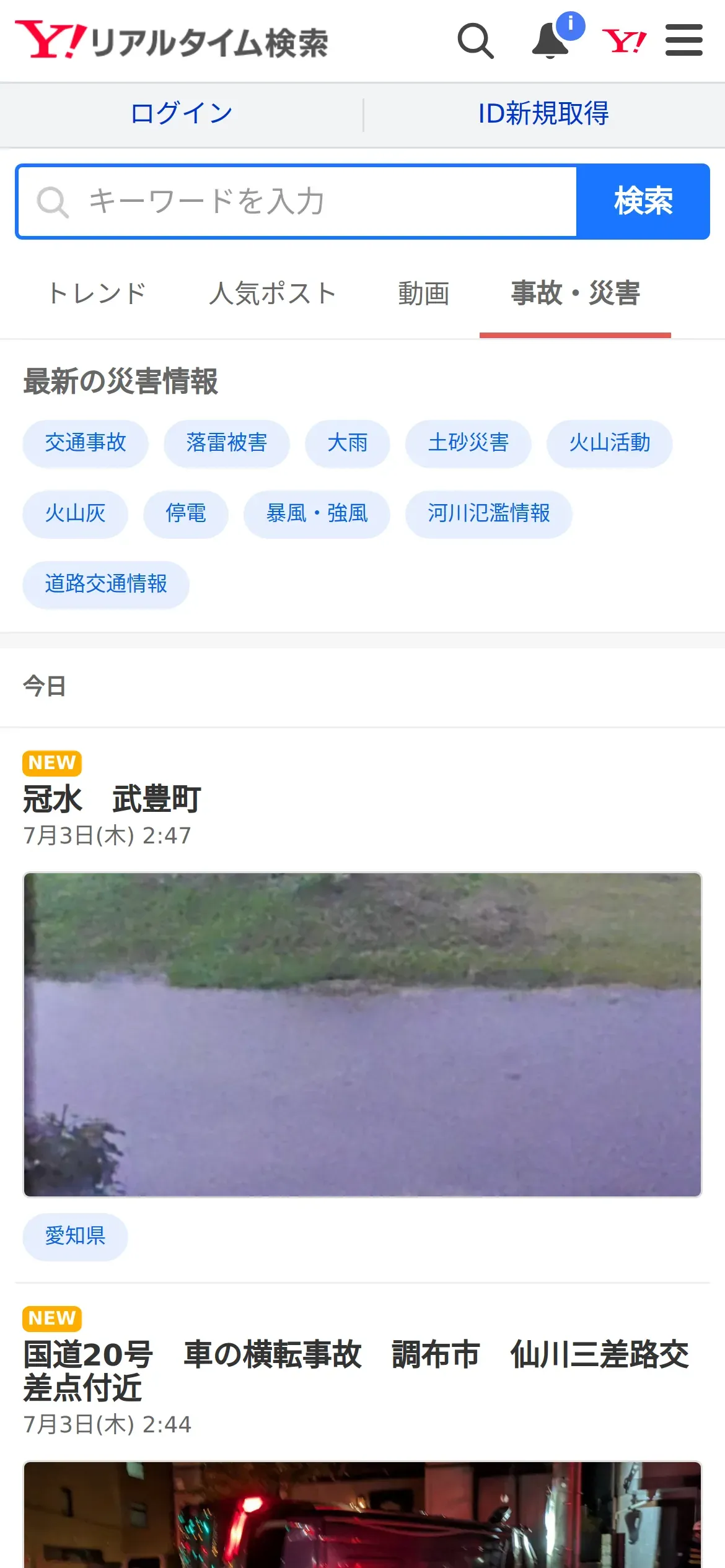
Task: Open the notifications bell
Action: 551,41
